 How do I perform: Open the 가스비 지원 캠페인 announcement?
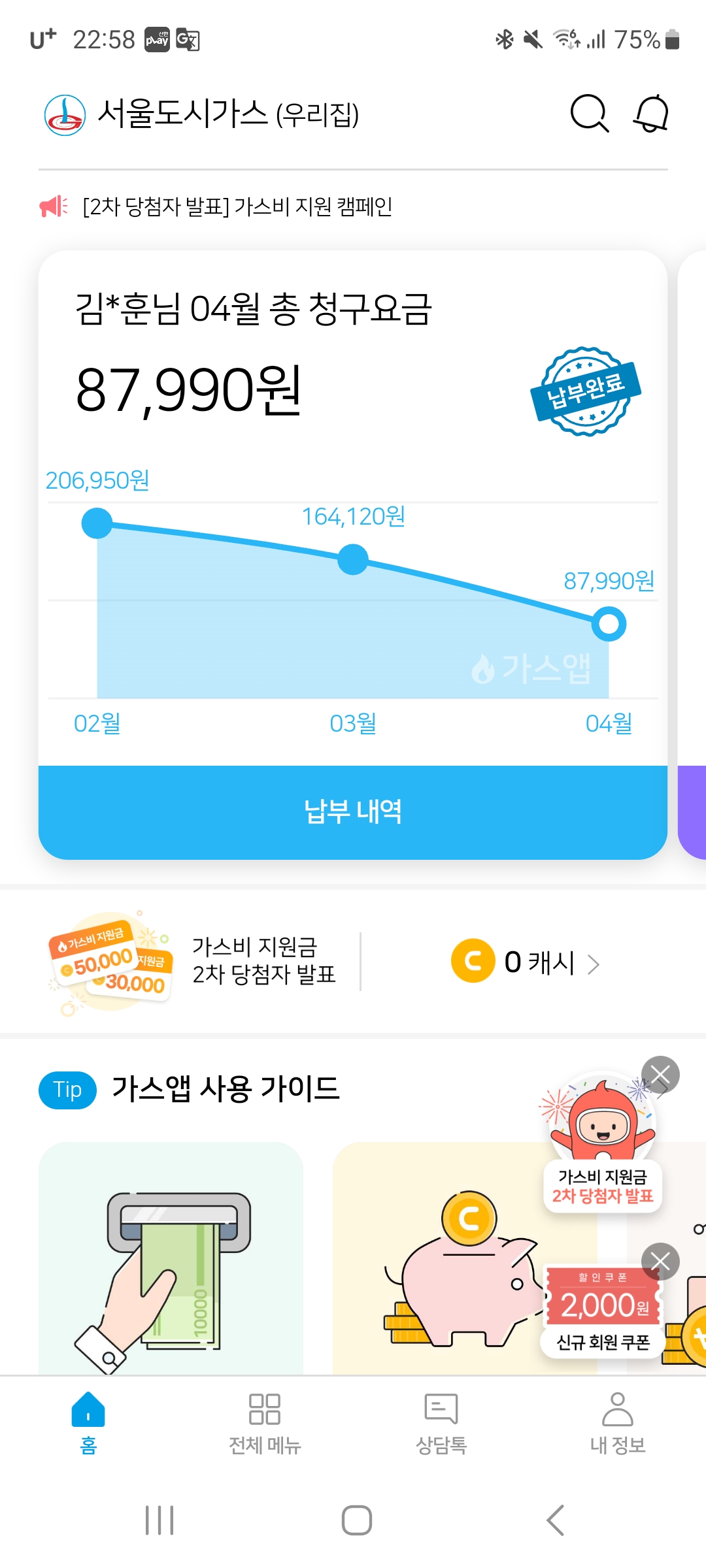coord(237,206)
